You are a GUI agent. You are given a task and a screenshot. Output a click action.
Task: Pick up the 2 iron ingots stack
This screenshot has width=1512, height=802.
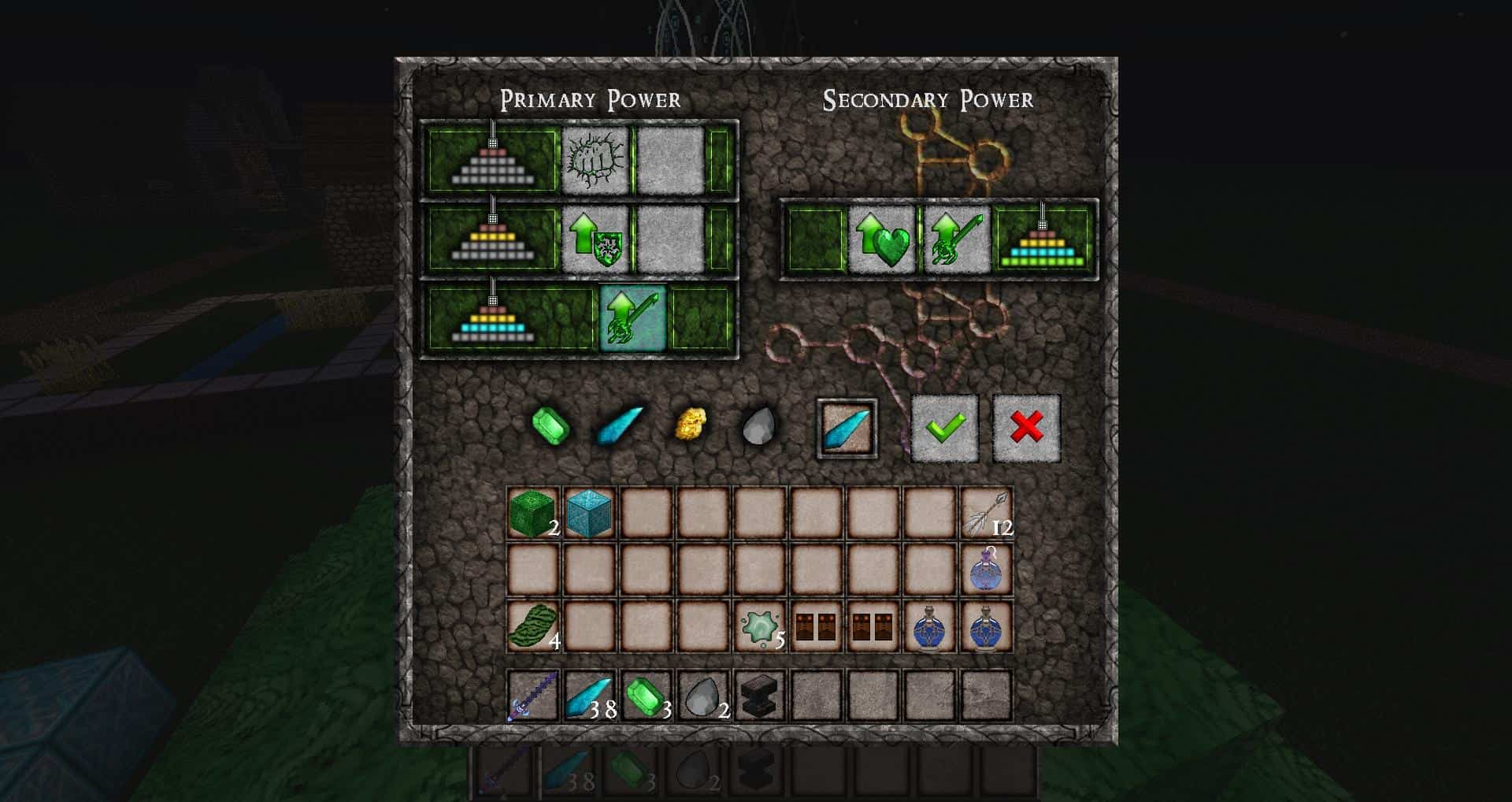pos(702,696)
